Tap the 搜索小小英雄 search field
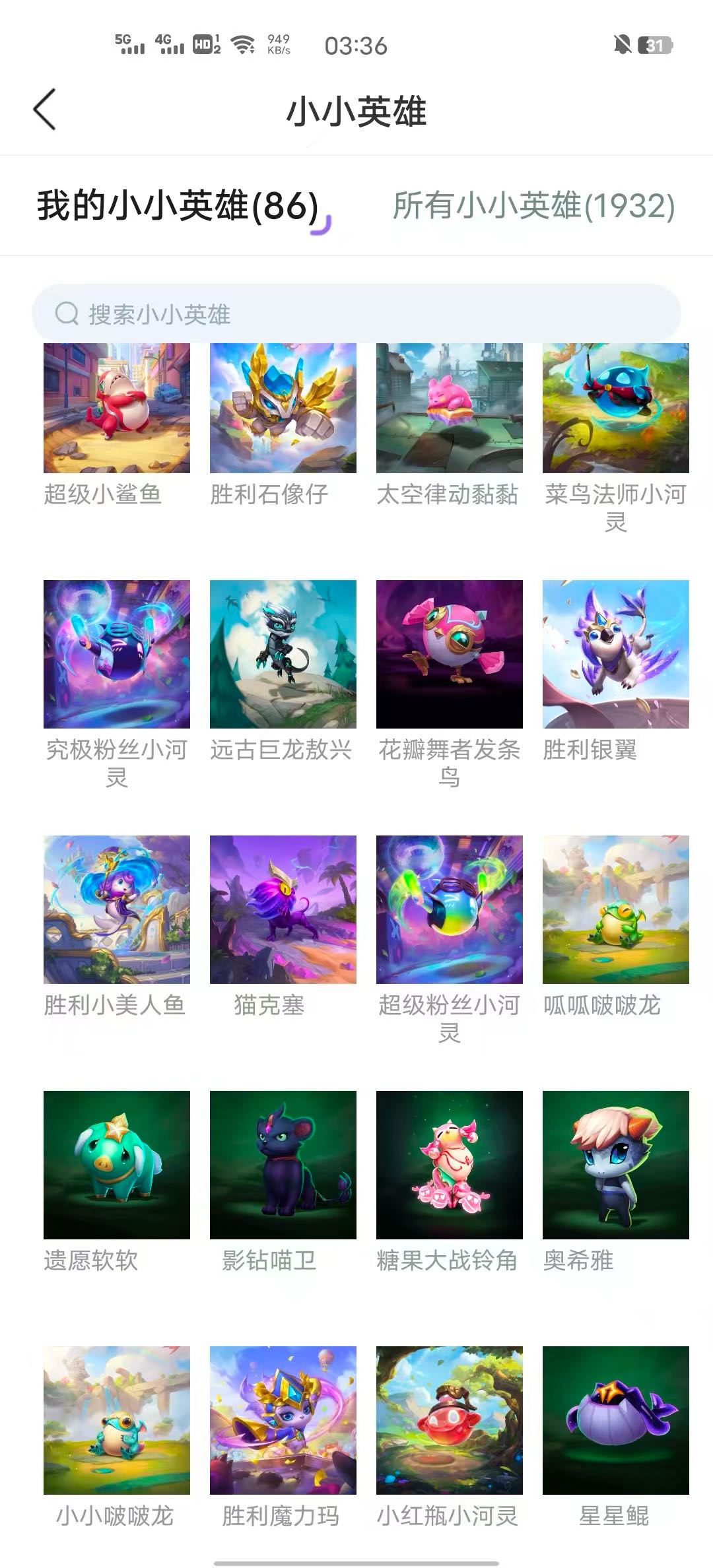713x1568 pixels. pyautogui.click(x=356, y=314)
